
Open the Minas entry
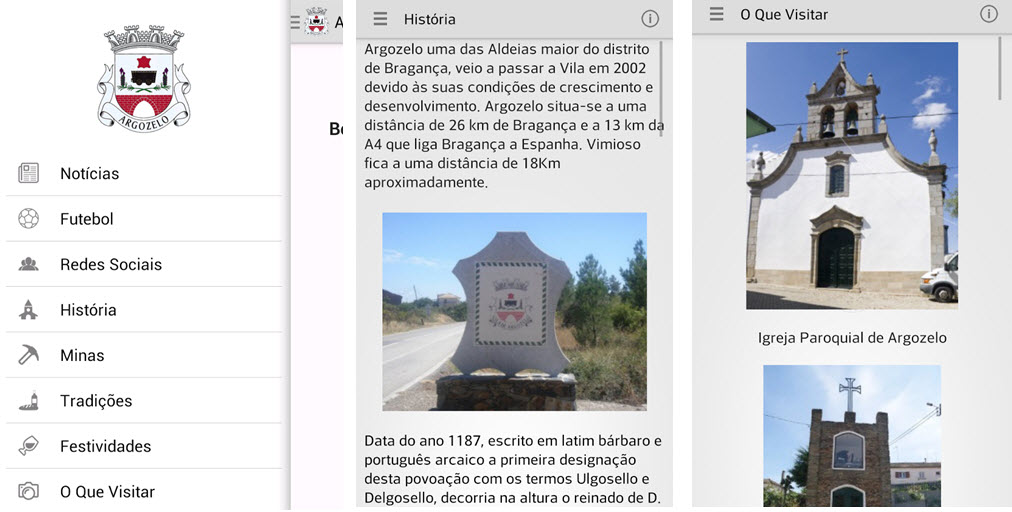tap(82, 355)
